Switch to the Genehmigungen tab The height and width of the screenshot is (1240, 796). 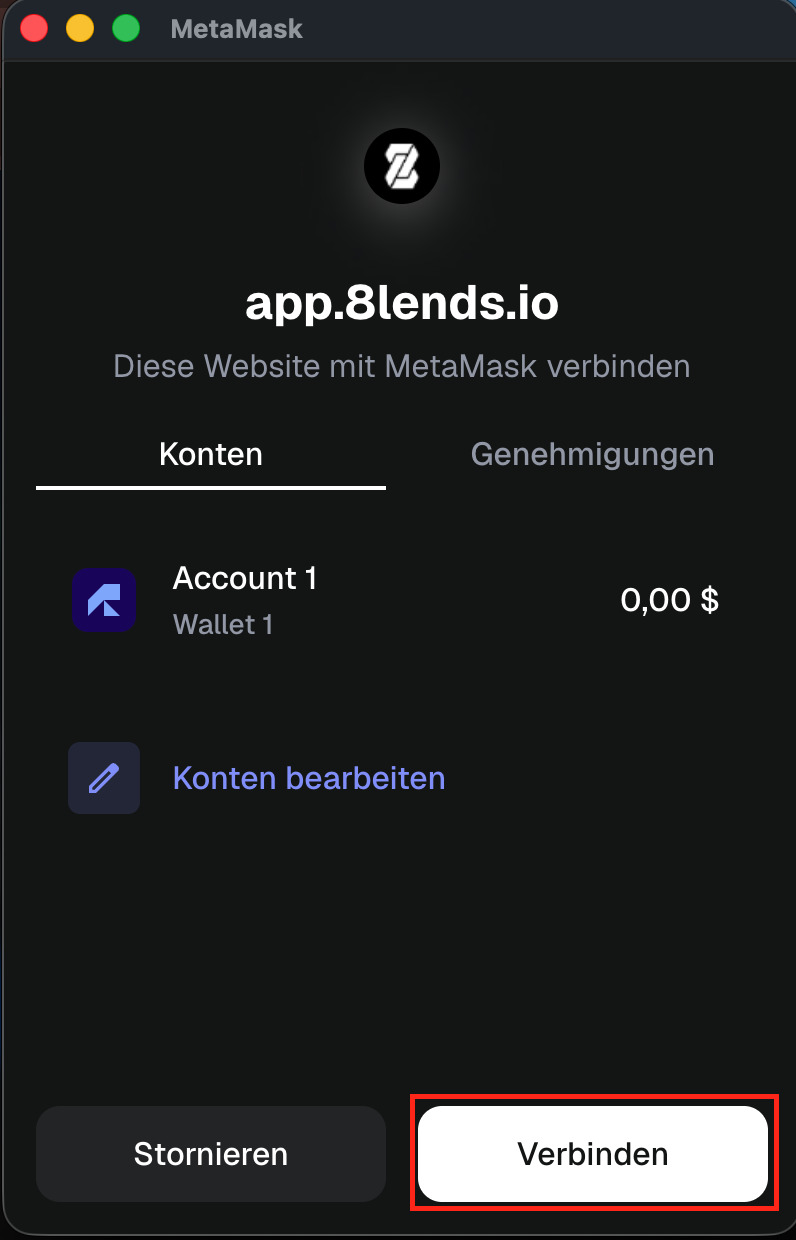(x=592, y=454)
